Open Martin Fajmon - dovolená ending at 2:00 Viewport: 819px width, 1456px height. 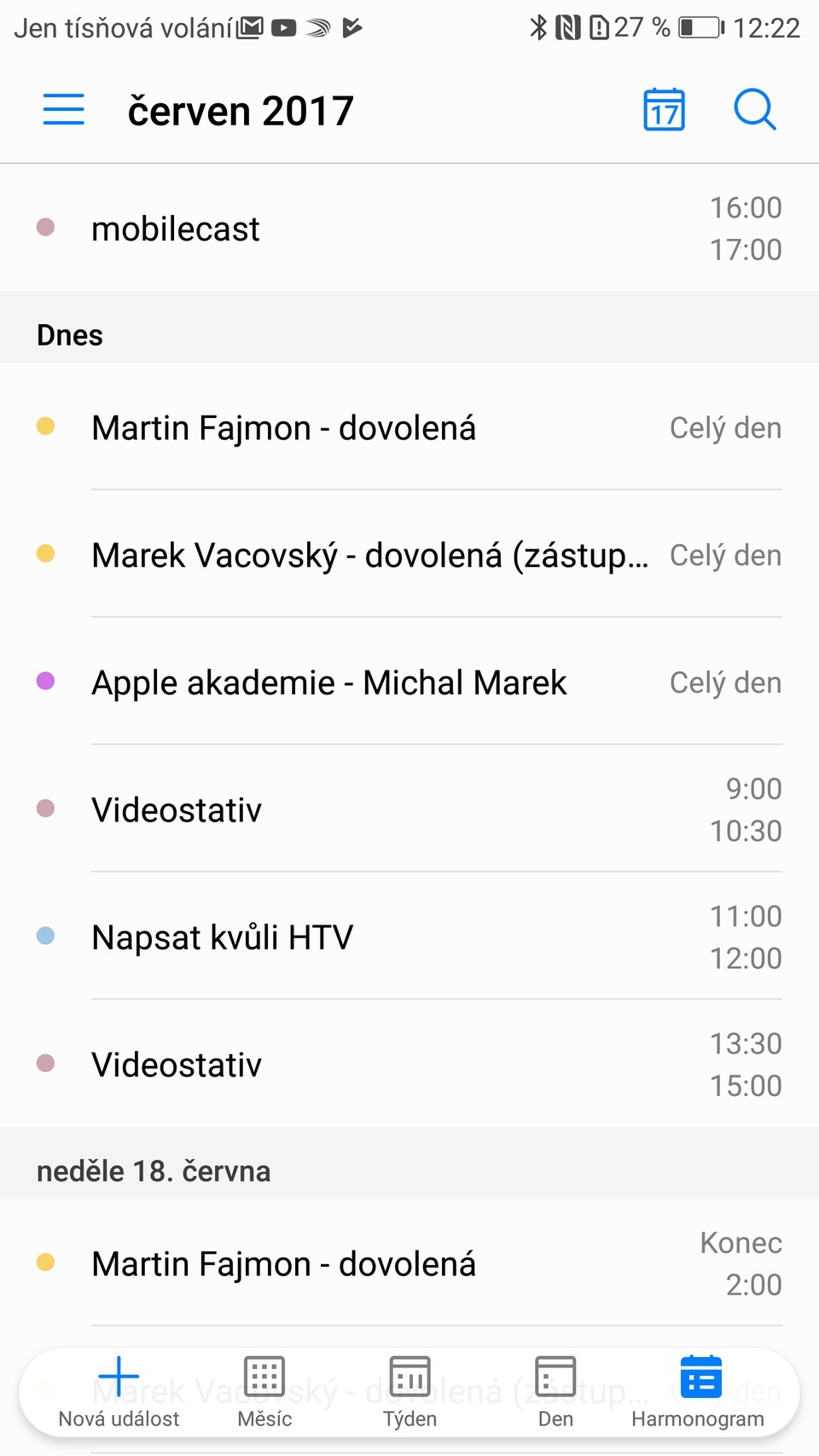click(x=409, y=1263)
